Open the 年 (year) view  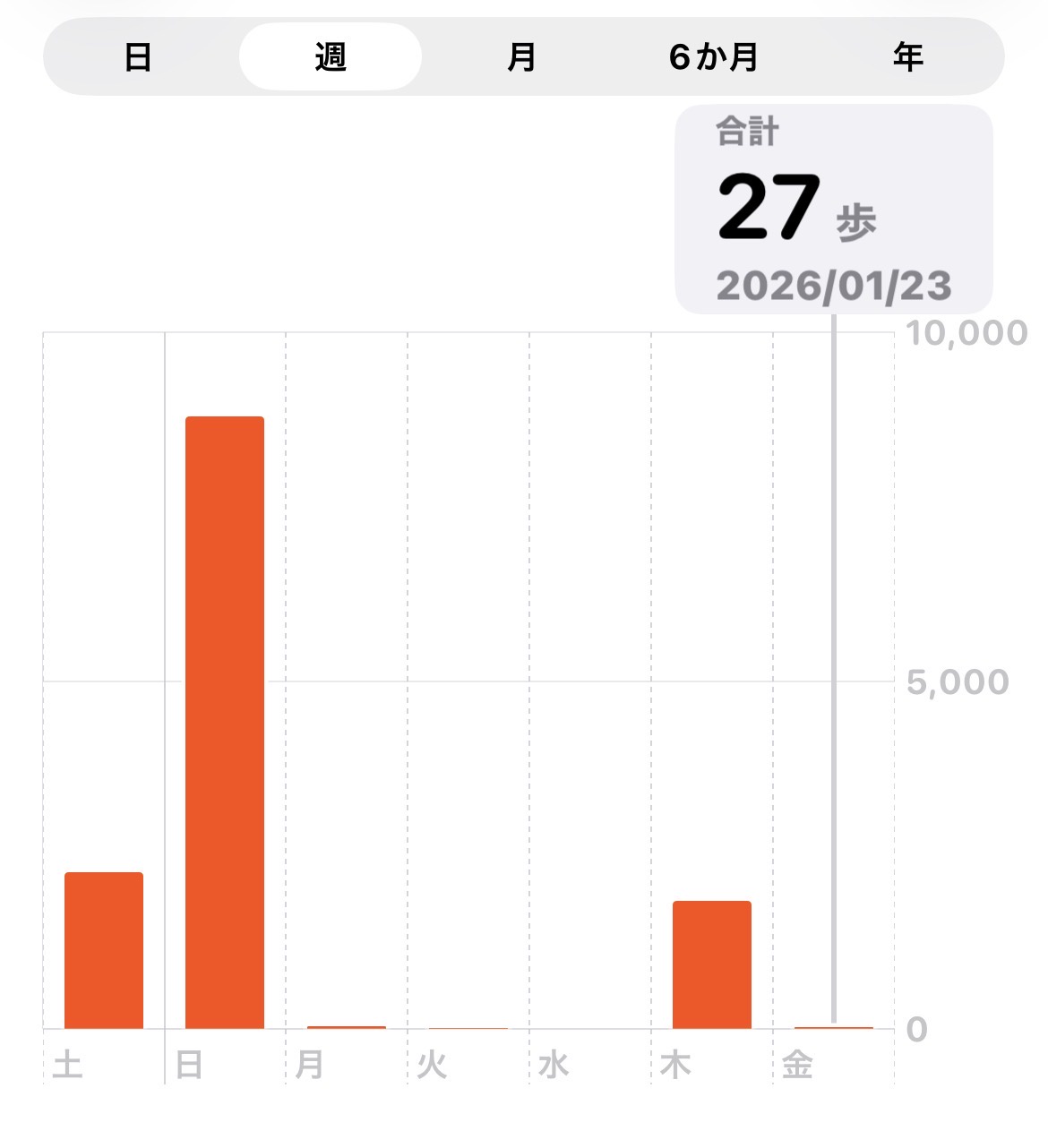click(907, 57)
